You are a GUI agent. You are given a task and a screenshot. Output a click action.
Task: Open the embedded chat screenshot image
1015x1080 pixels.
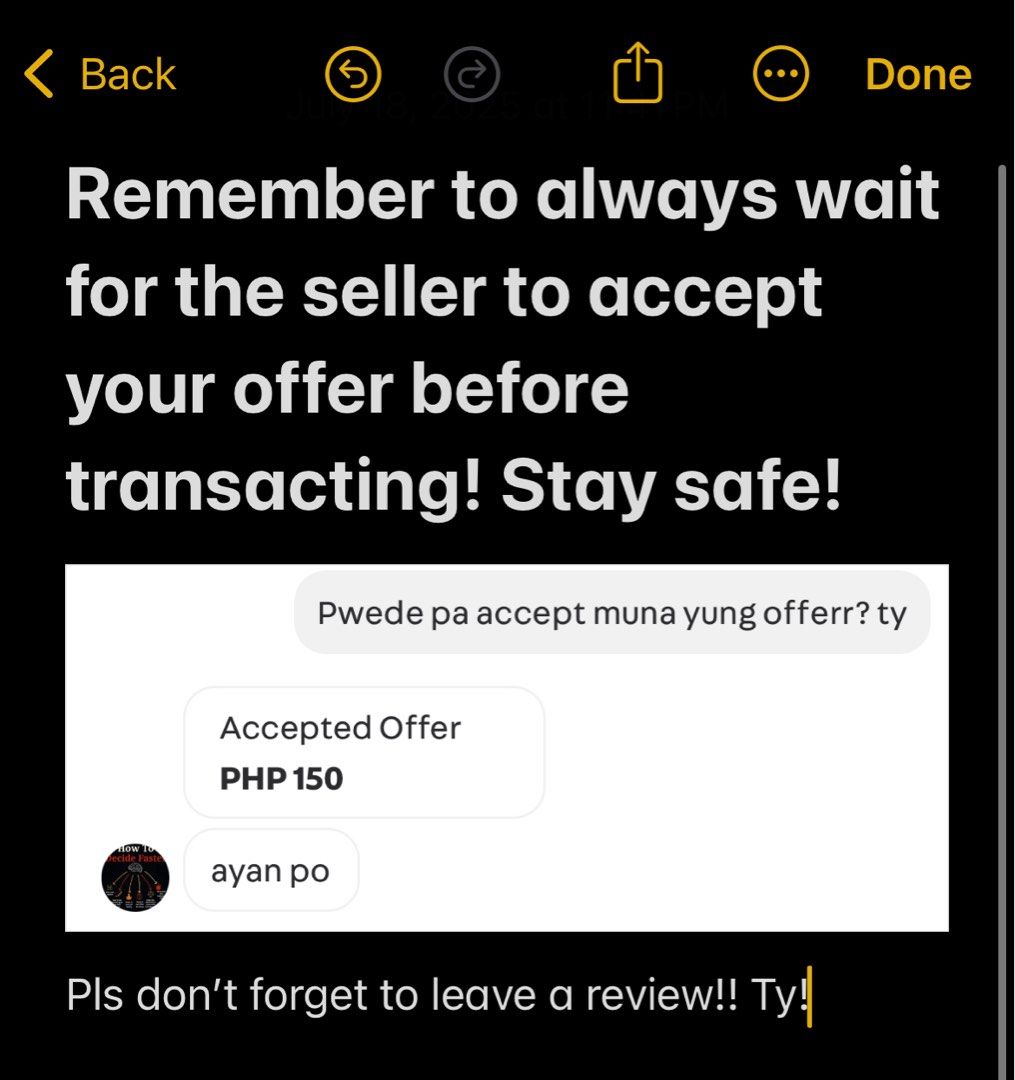(506, 748)
